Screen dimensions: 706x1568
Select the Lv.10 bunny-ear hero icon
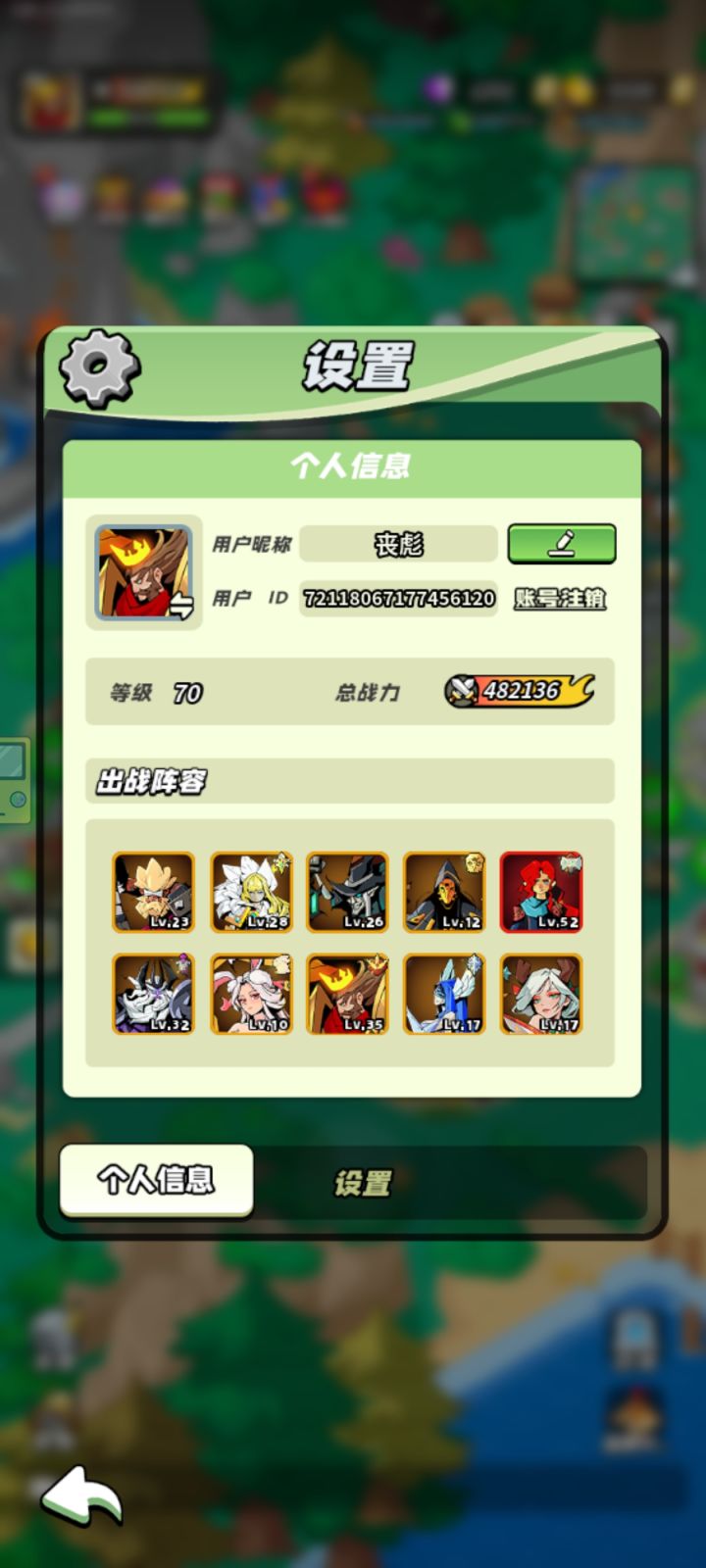click(x=251, y=993)
